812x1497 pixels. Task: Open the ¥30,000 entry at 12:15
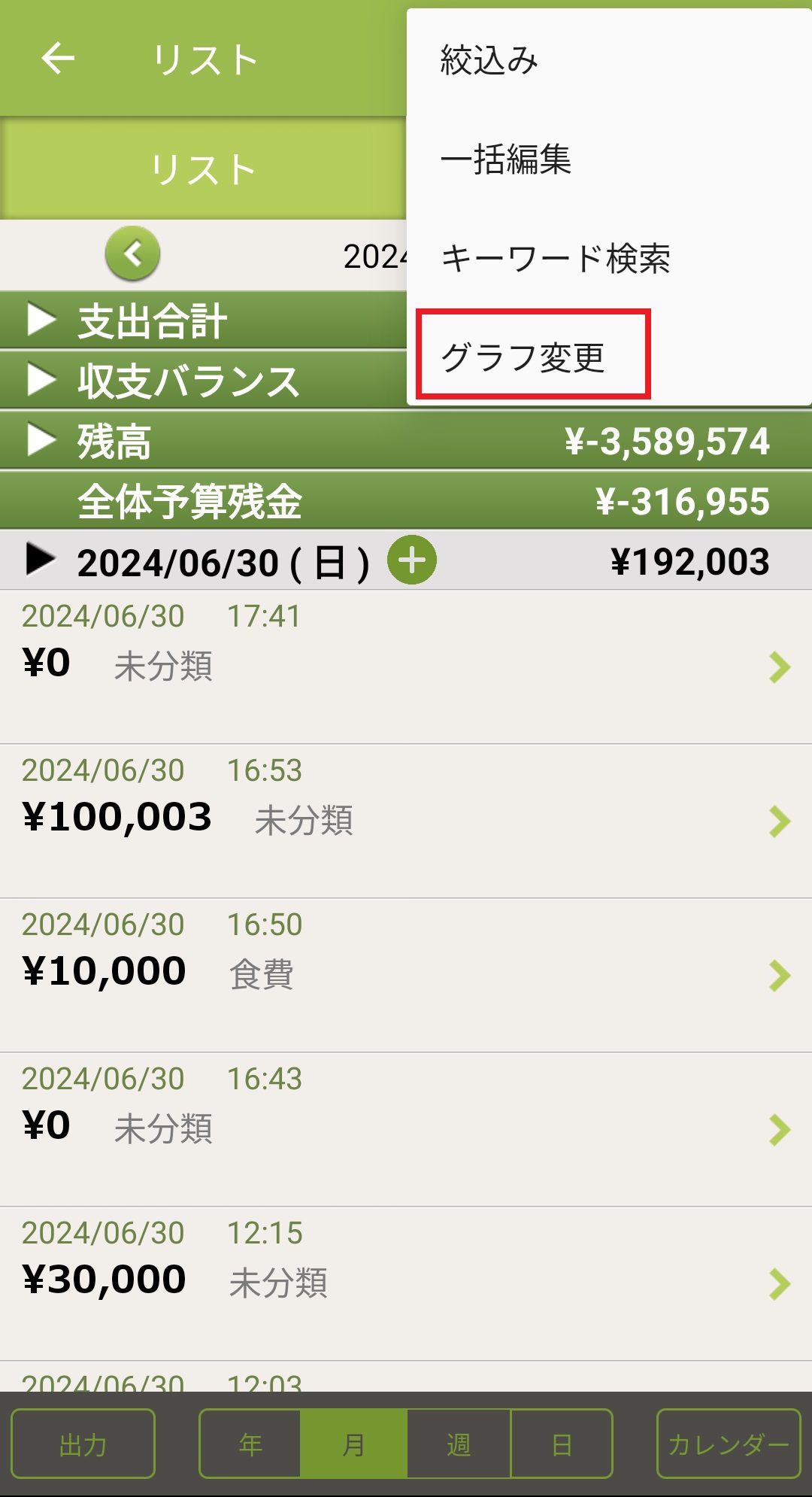(406, 1283)
